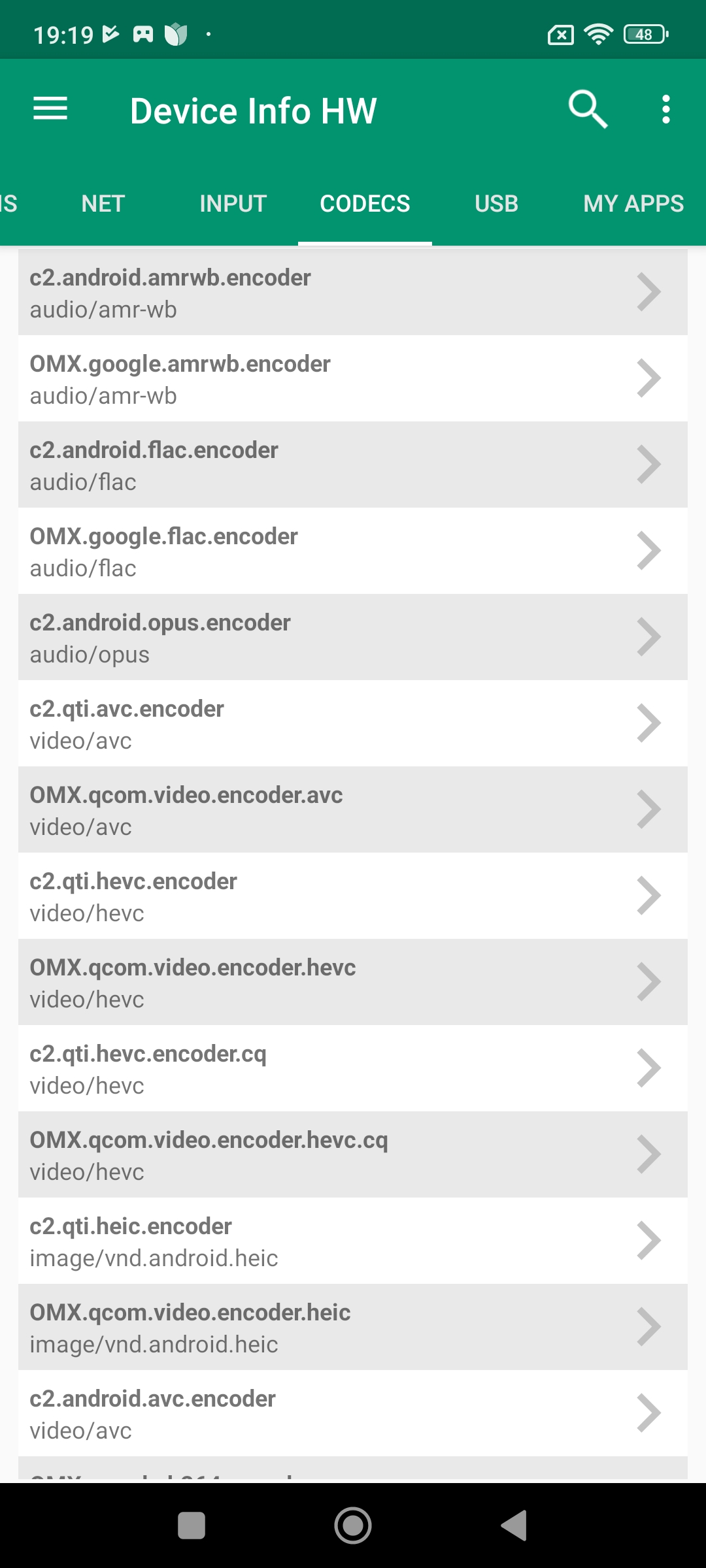Open the search icon
706x1568 pixels.
pos(588,109)
